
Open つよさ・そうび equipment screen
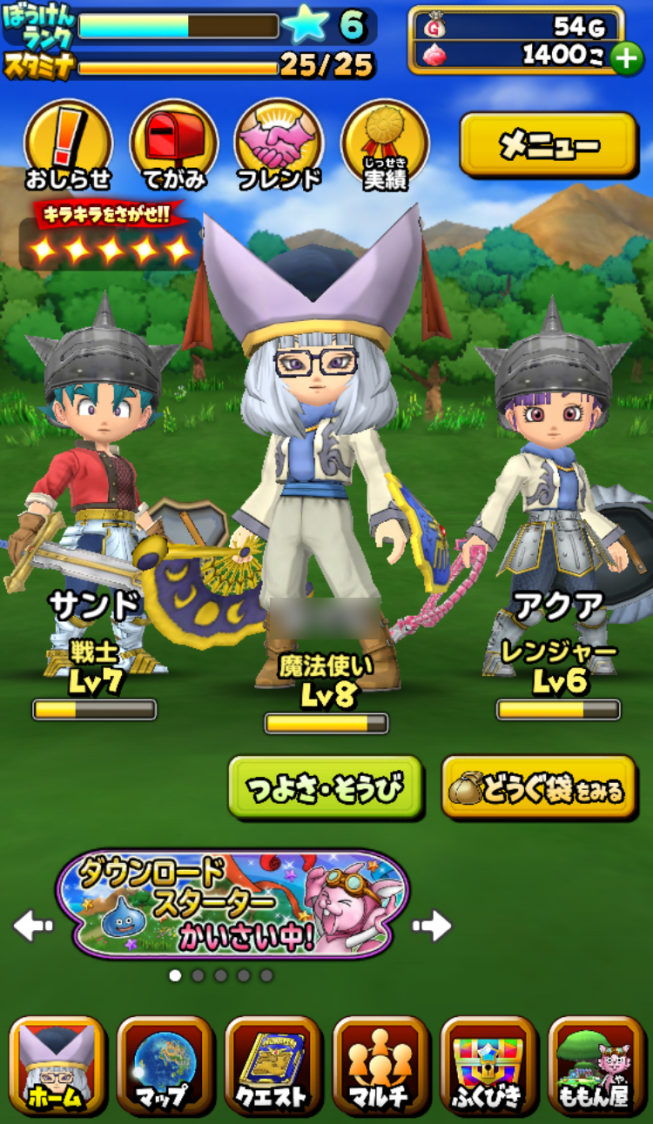click(325, 789)
